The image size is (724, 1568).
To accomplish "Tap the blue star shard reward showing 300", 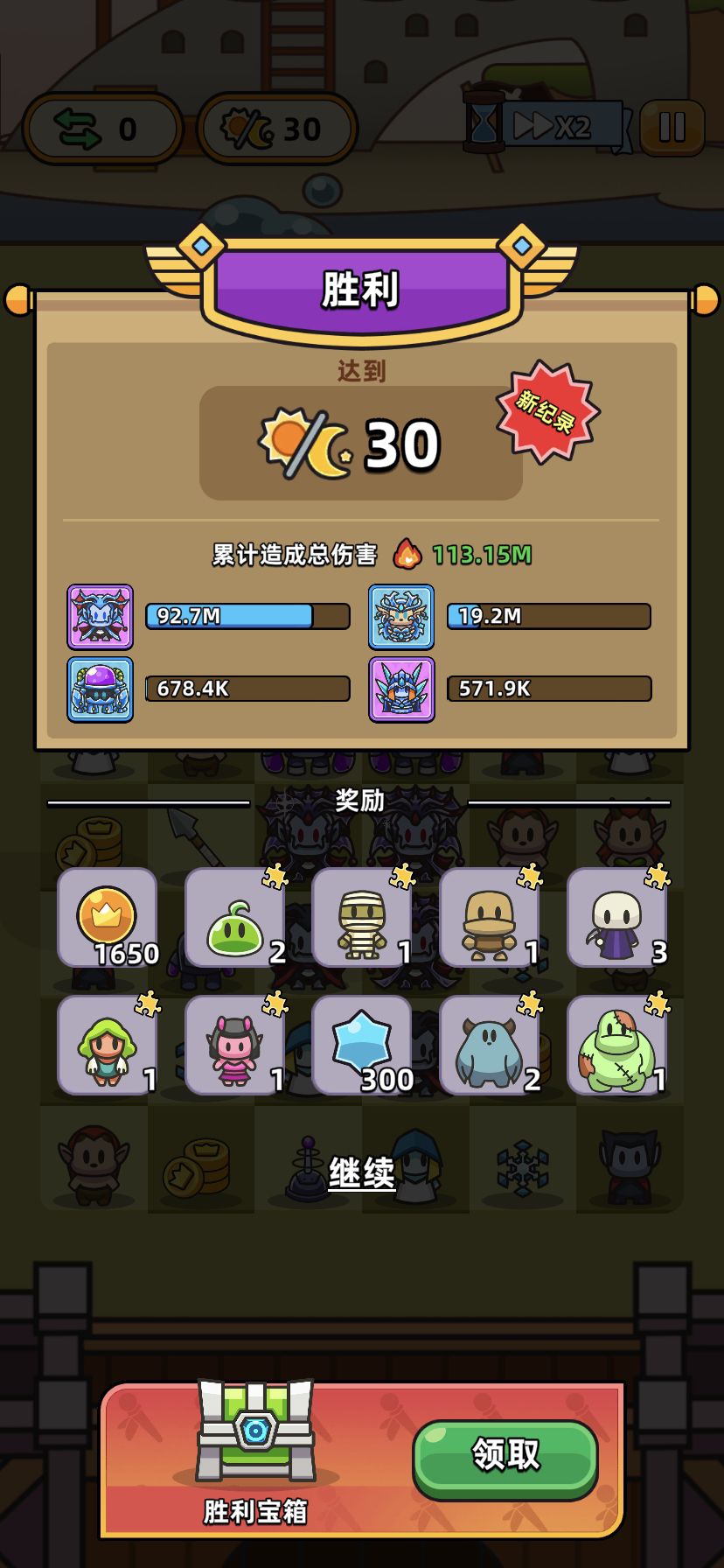I will pos(361,1044).
